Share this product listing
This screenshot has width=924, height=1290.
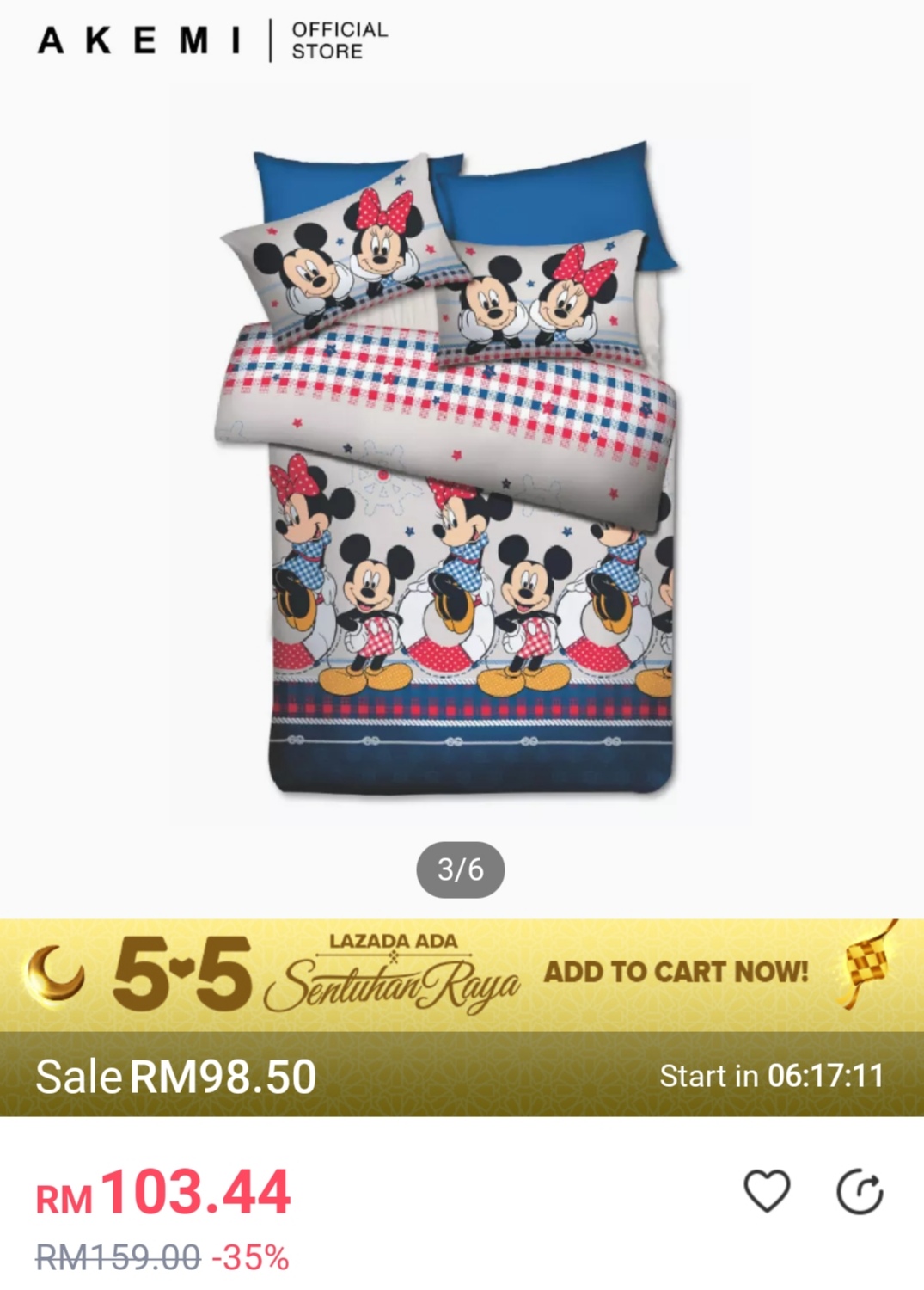point(860,1192)
